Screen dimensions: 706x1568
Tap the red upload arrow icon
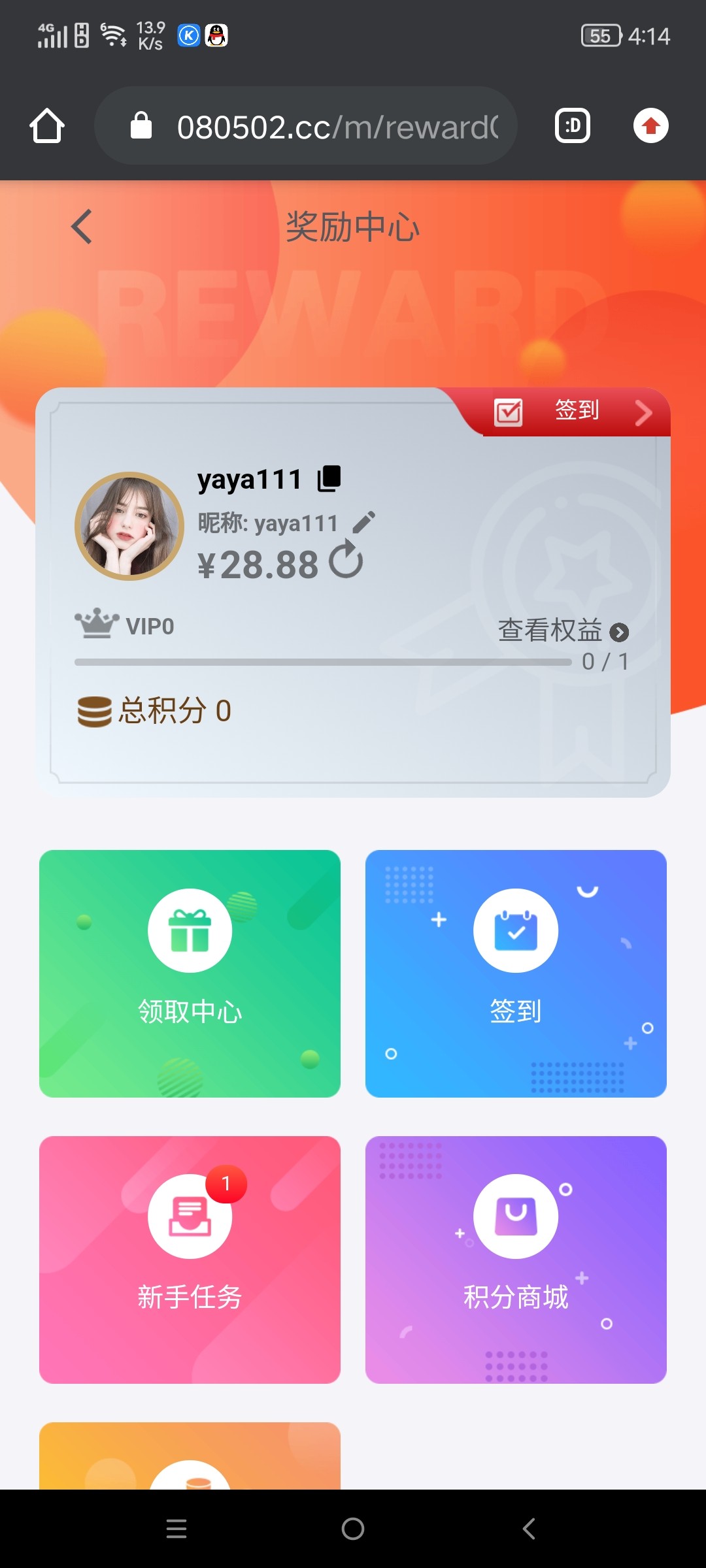650,125
